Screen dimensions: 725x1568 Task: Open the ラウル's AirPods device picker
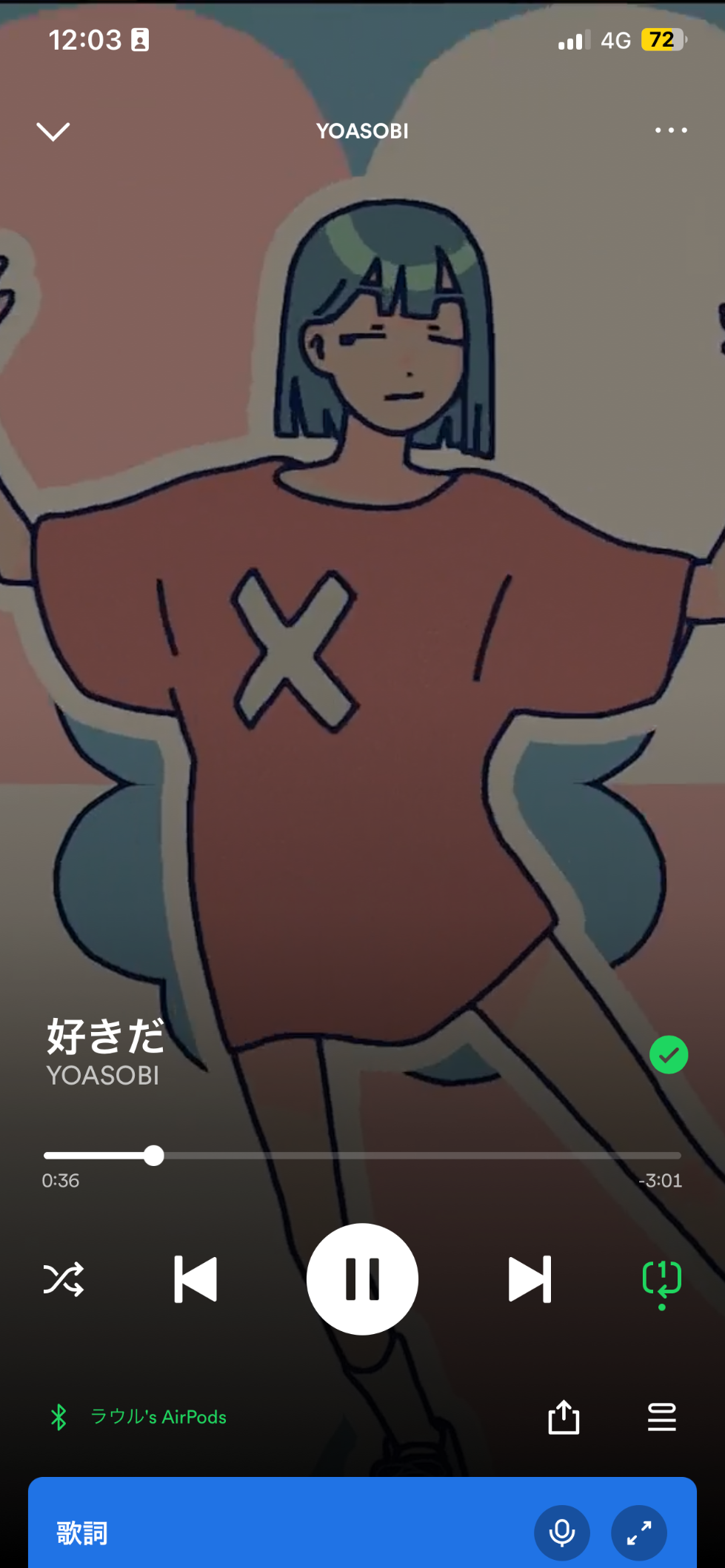point(138,1416)
